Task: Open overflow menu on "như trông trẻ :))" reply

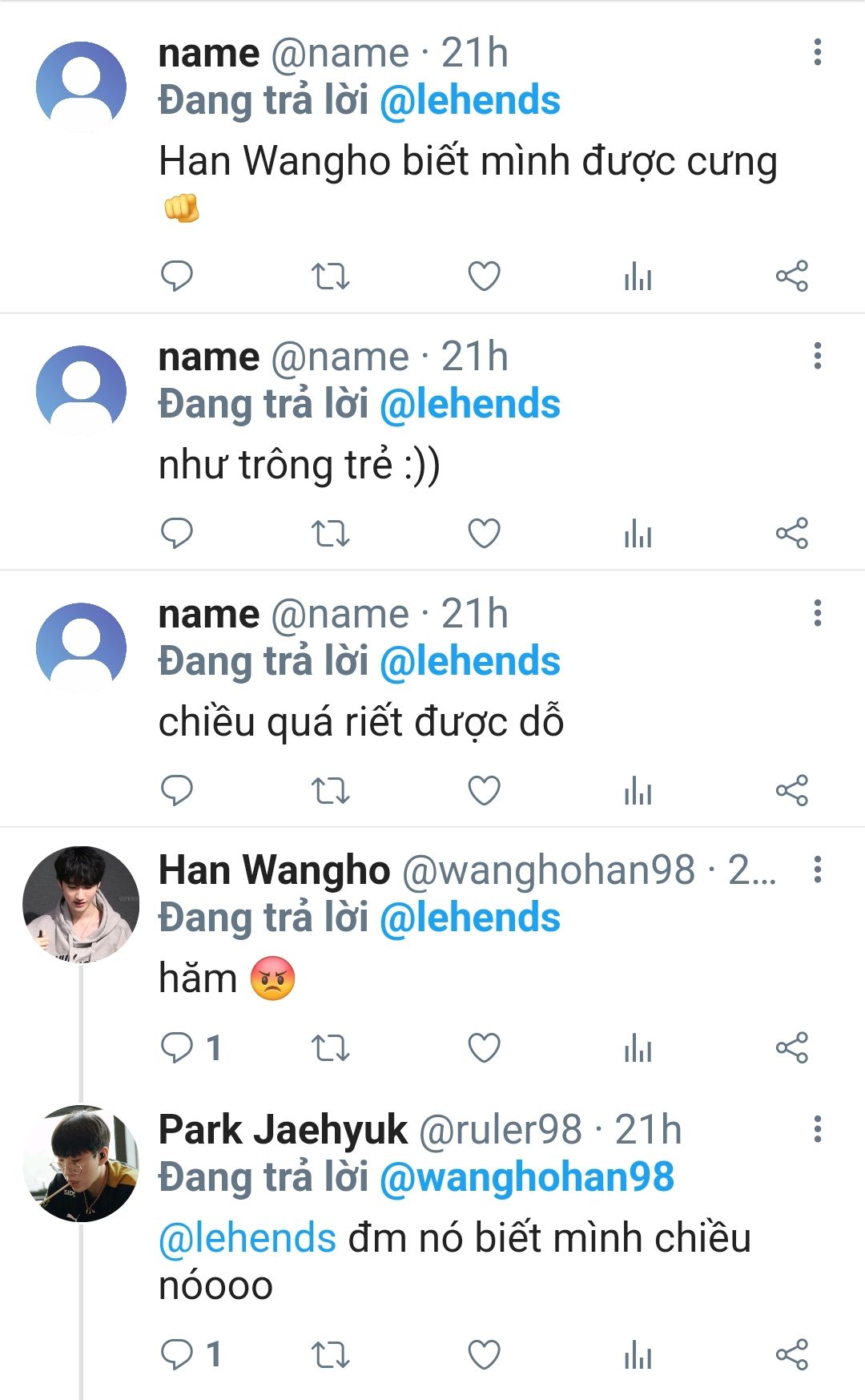Action: 817,356
